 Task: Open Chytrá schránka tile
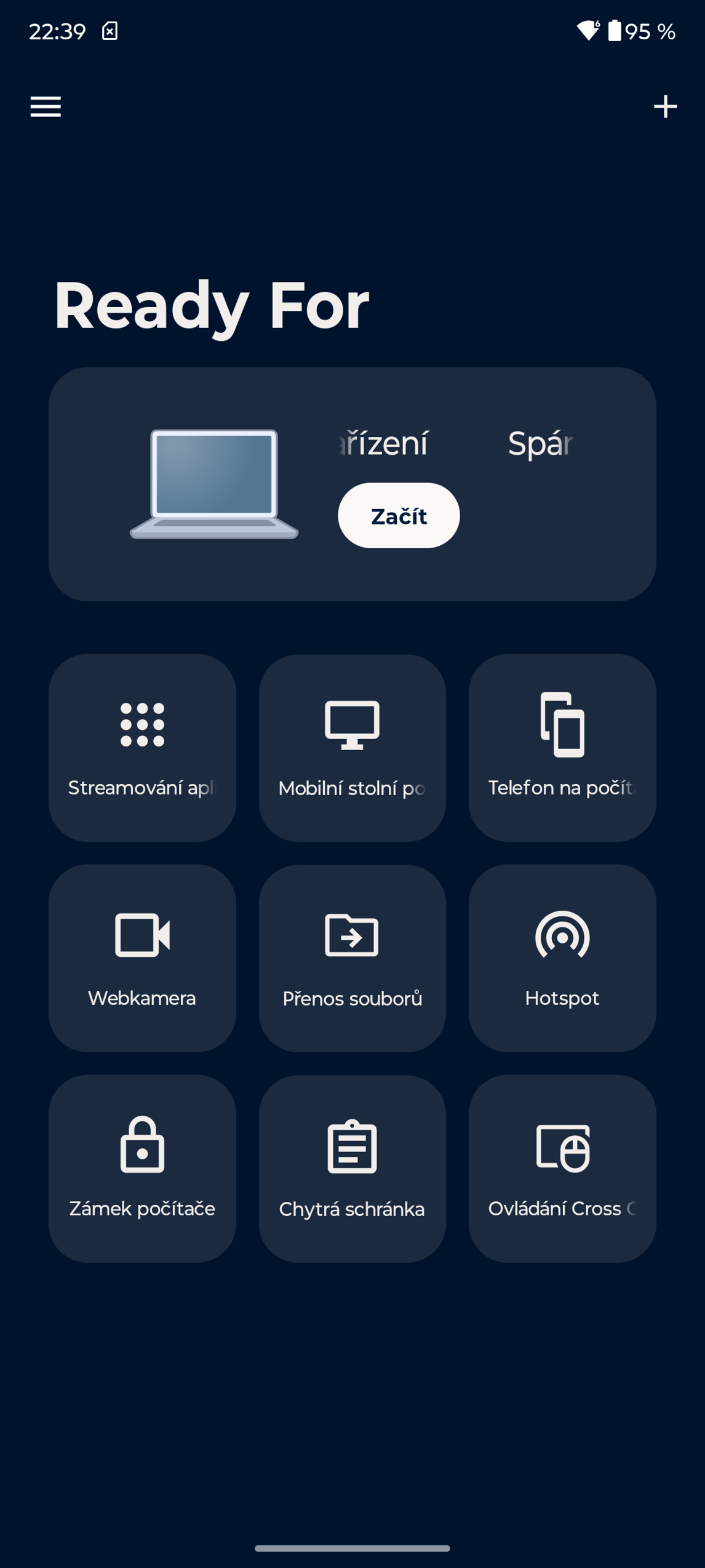pos(352,1169)
